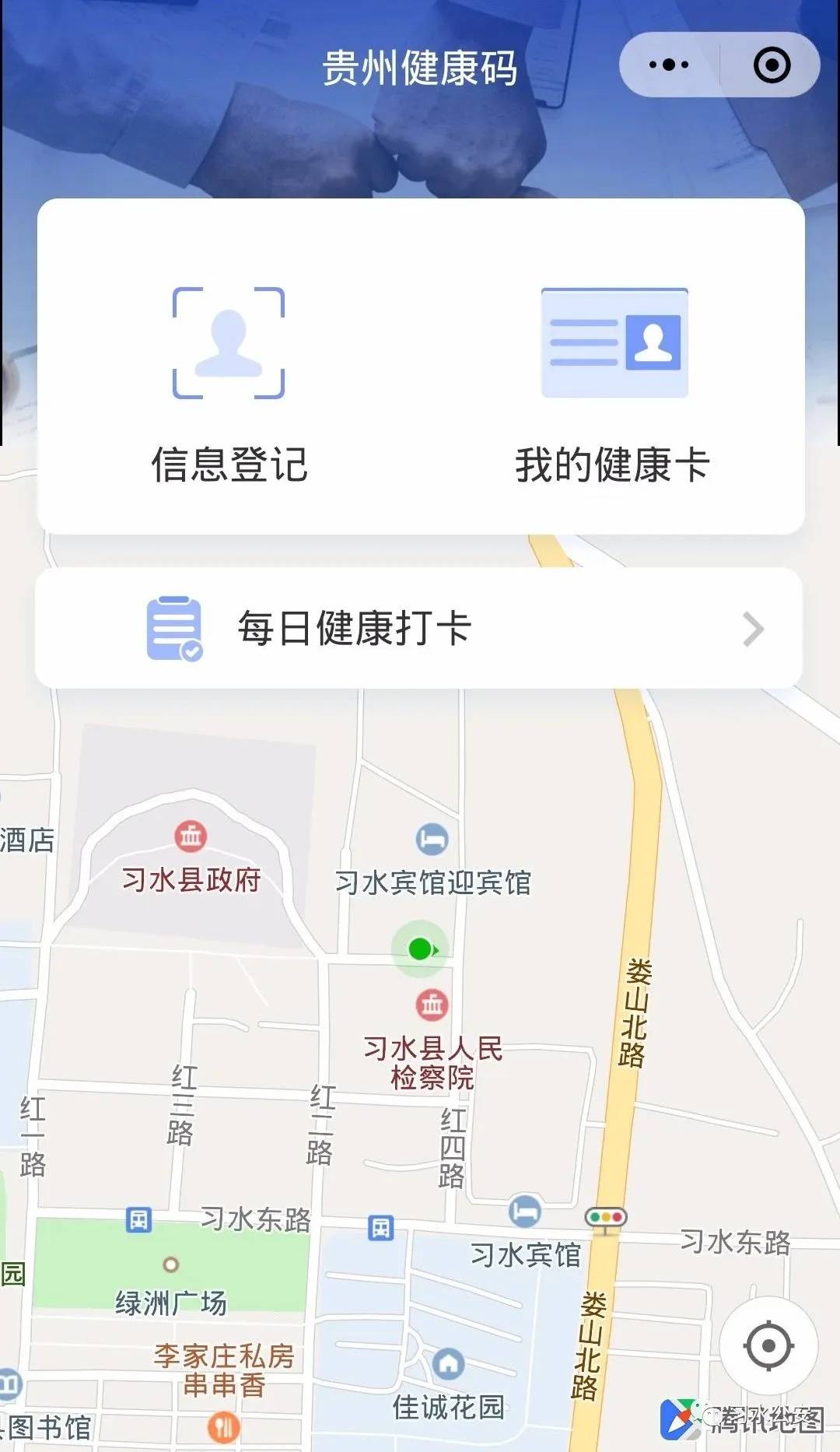Open the mini program overflow menu
840x1452 pixels.
(669, 65)
